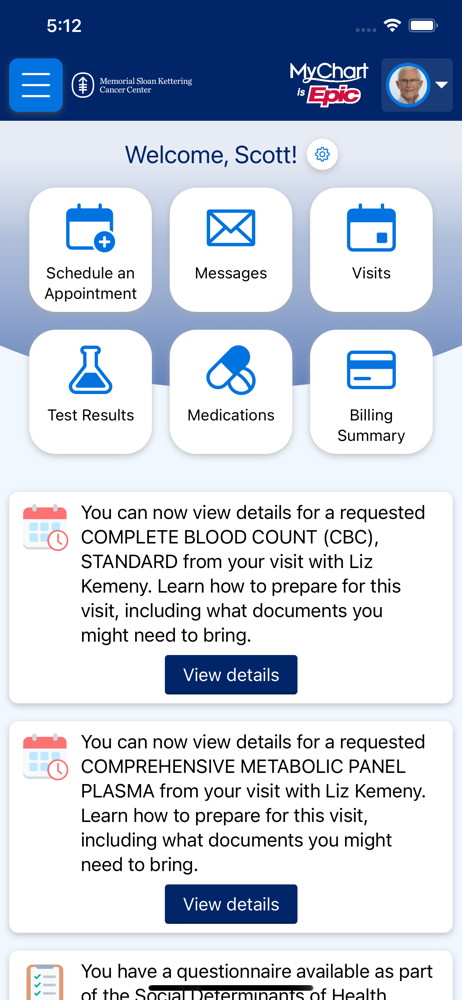The width and height of the screenshot is (462, 1000).
Task: View Test Results
Action: point(91,392)
